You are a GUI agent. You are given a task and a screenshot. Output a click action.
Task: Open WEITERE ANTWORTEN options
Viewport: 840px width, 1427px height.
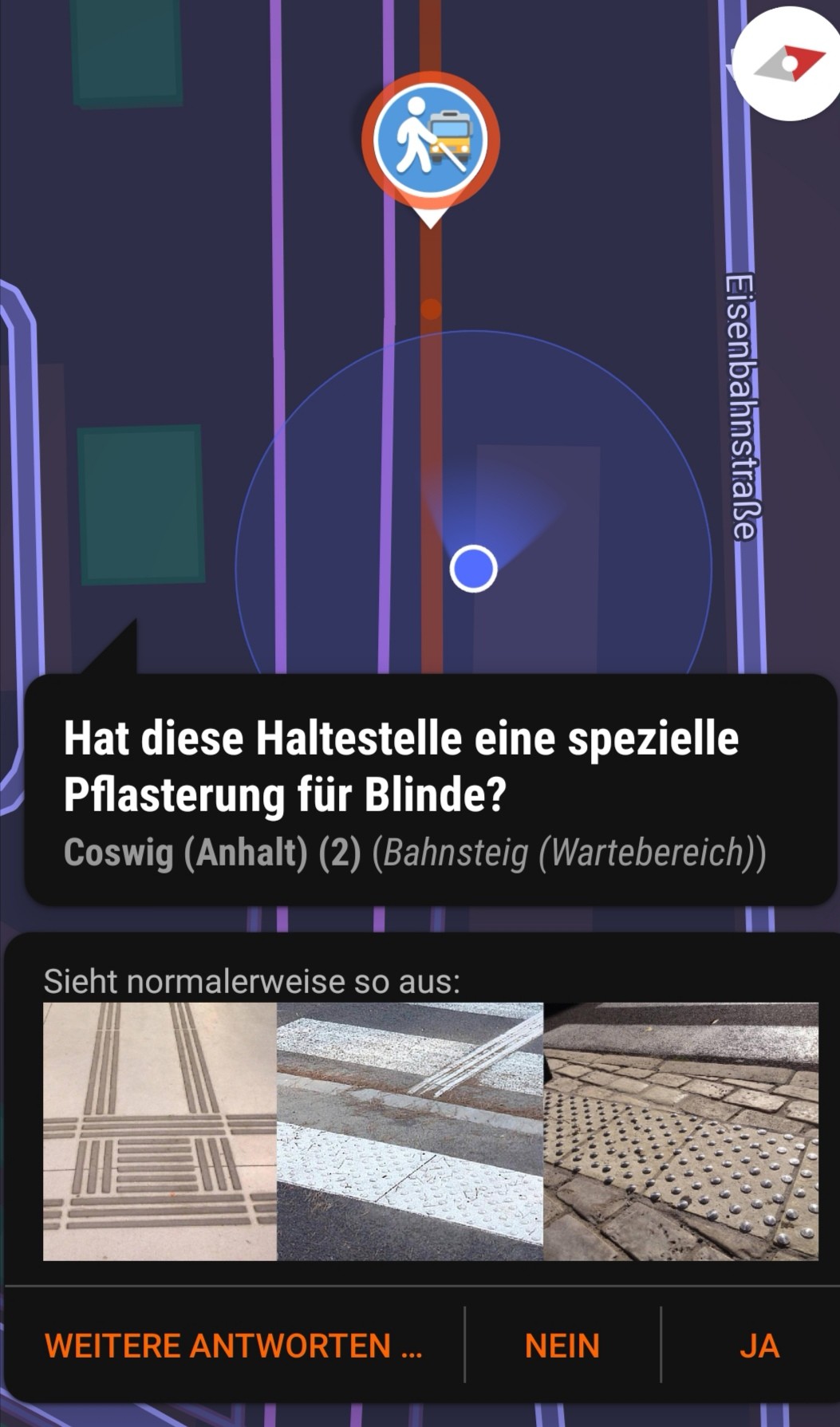(x=234, y=1346)
